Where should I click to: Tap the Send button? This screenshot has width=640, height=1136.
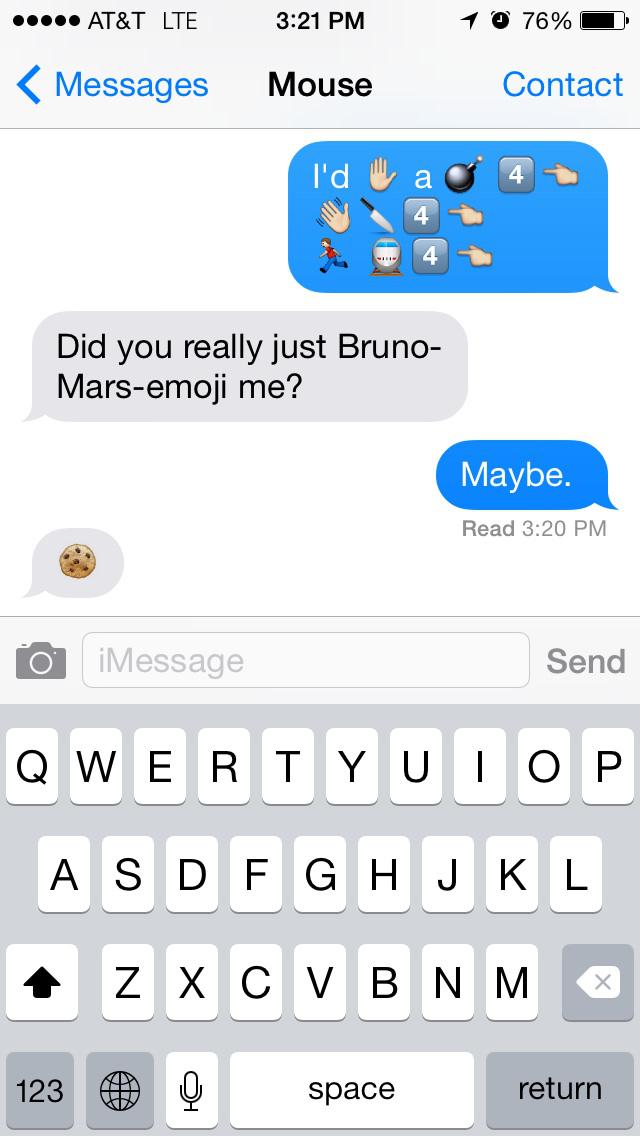point(585,661)
